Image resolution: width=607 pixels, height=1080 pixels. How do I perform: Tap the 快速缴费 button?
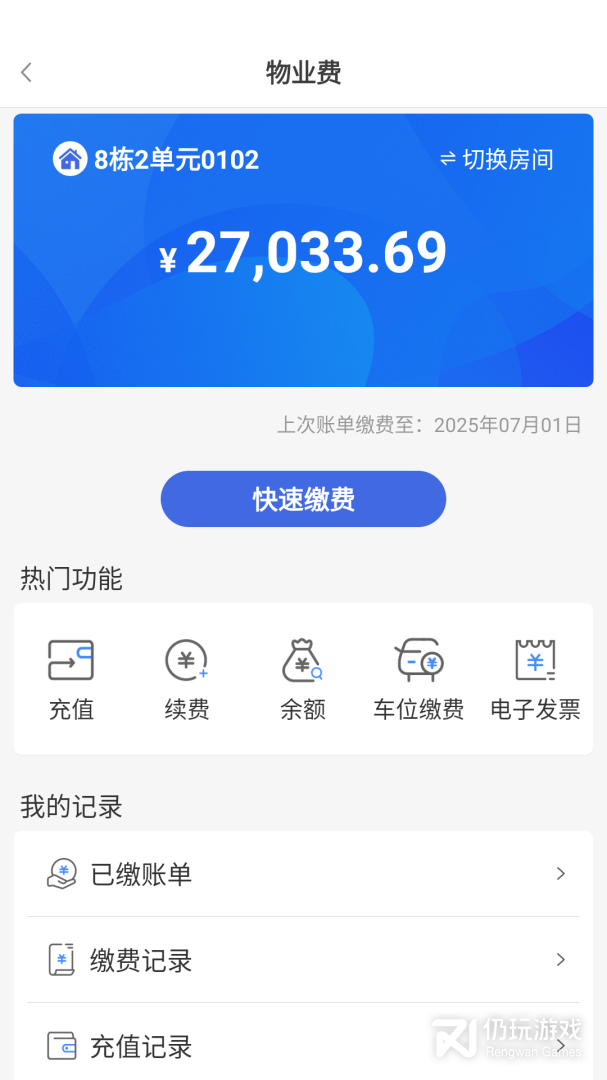[x=303, y=499]
